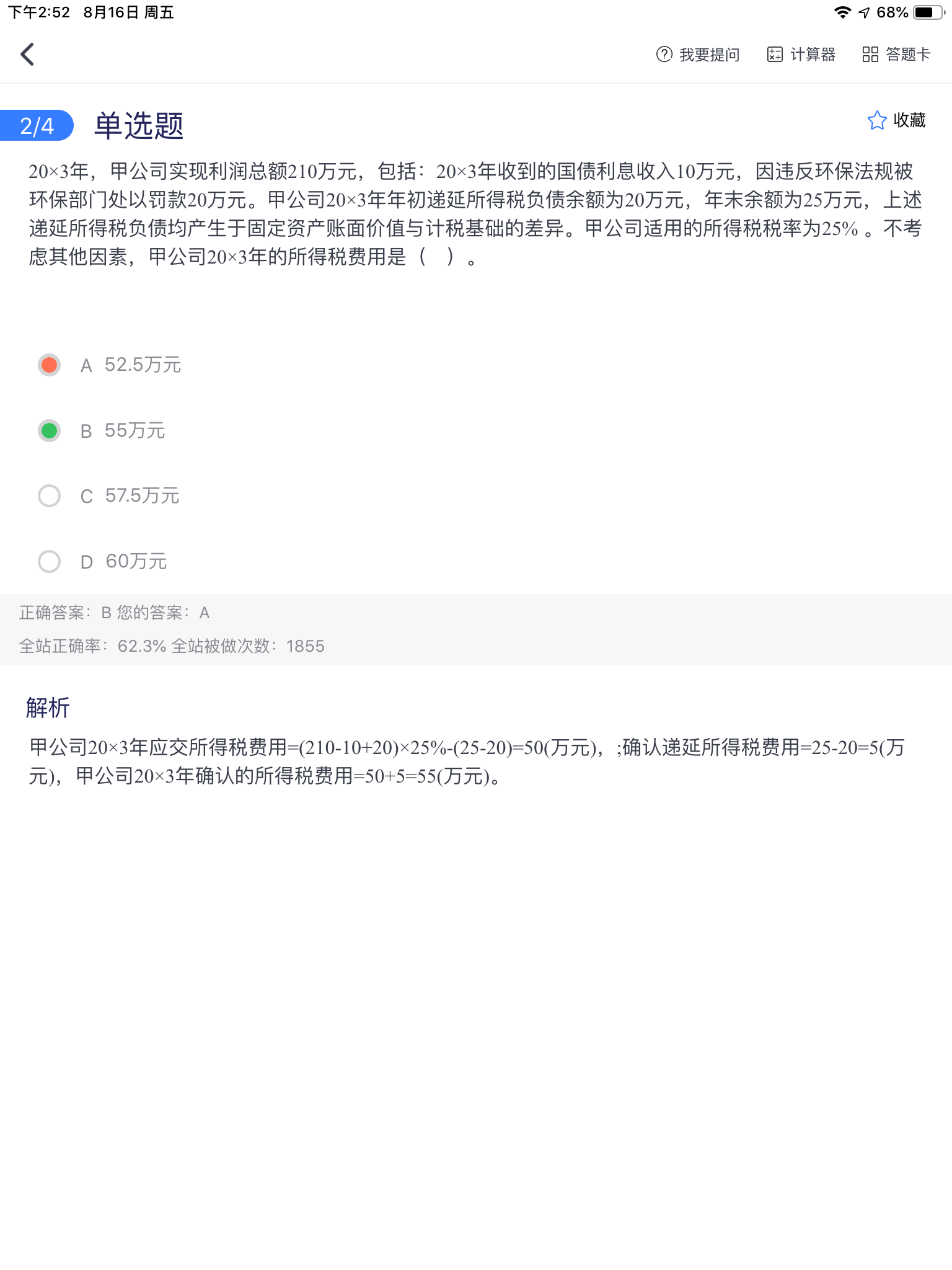Screen dimensions: 952x1270
Task: Choose option C 57.5万元
Action: 50,496
